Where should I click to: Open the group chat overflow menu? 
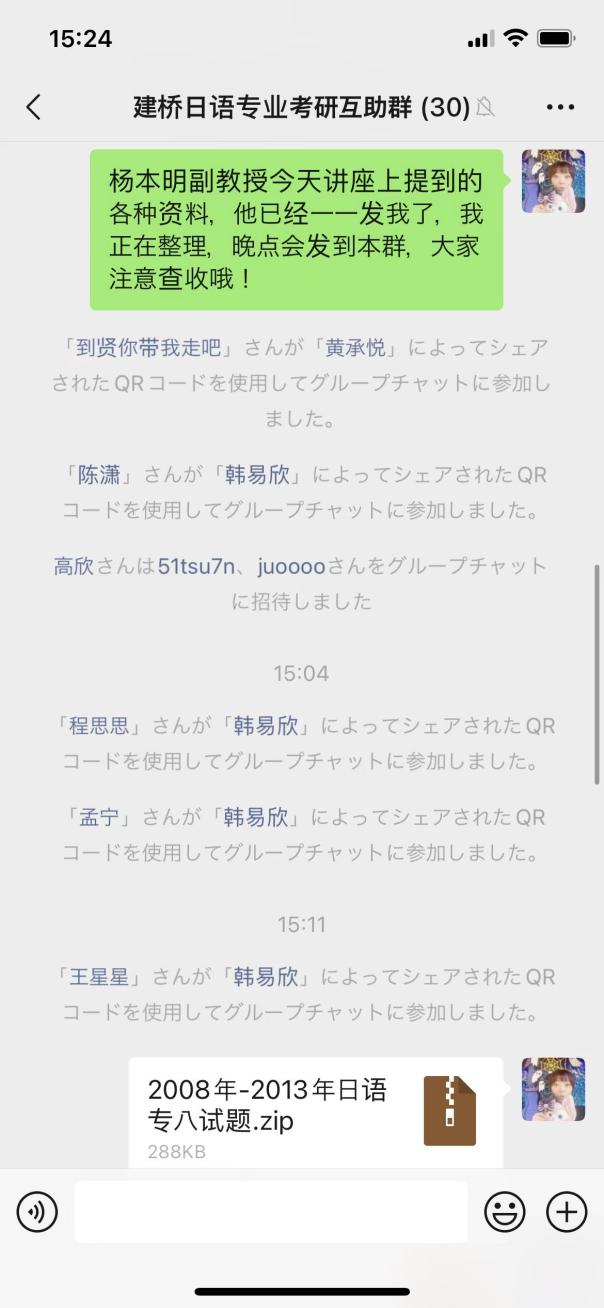pos(560,107)
